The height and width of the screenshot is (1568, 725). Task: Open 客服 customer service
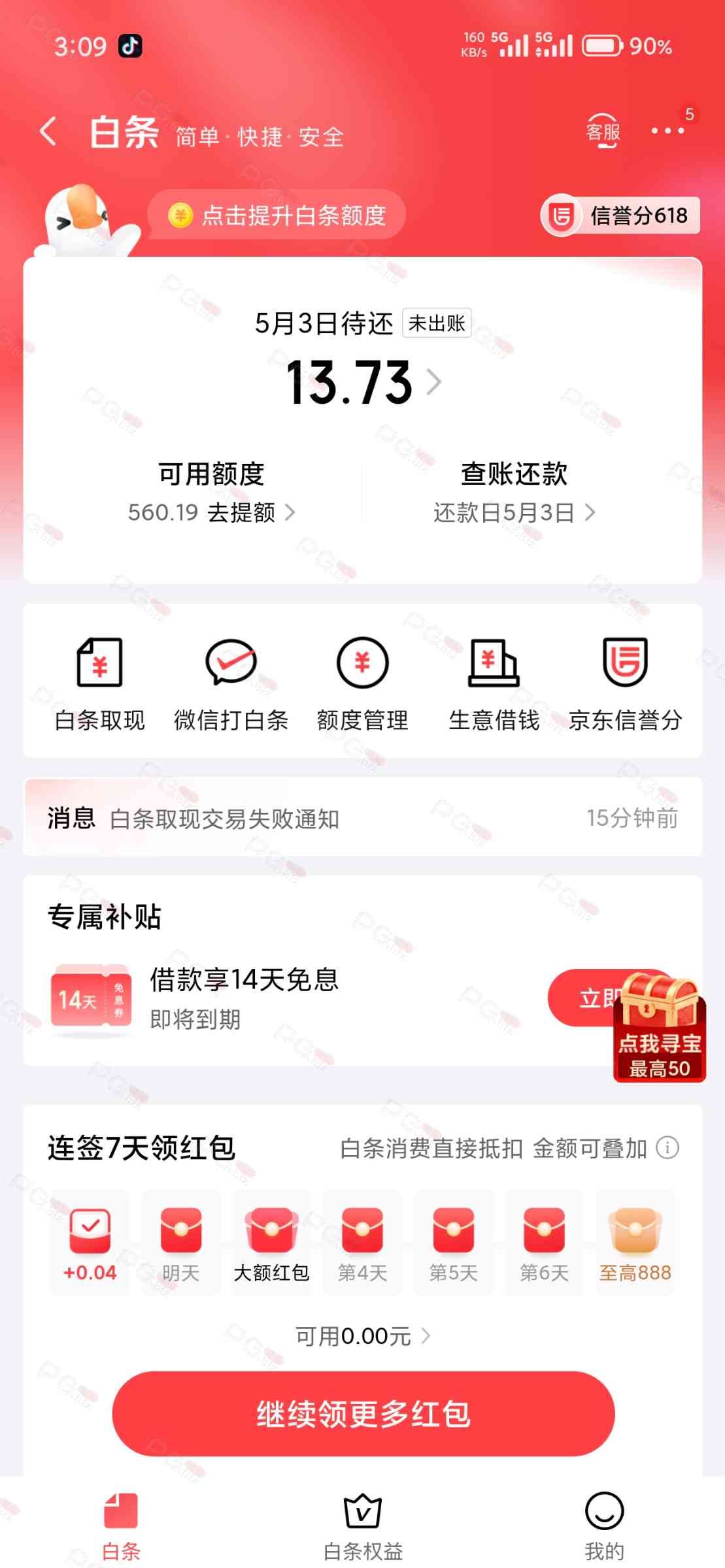[x=603, y=132]
